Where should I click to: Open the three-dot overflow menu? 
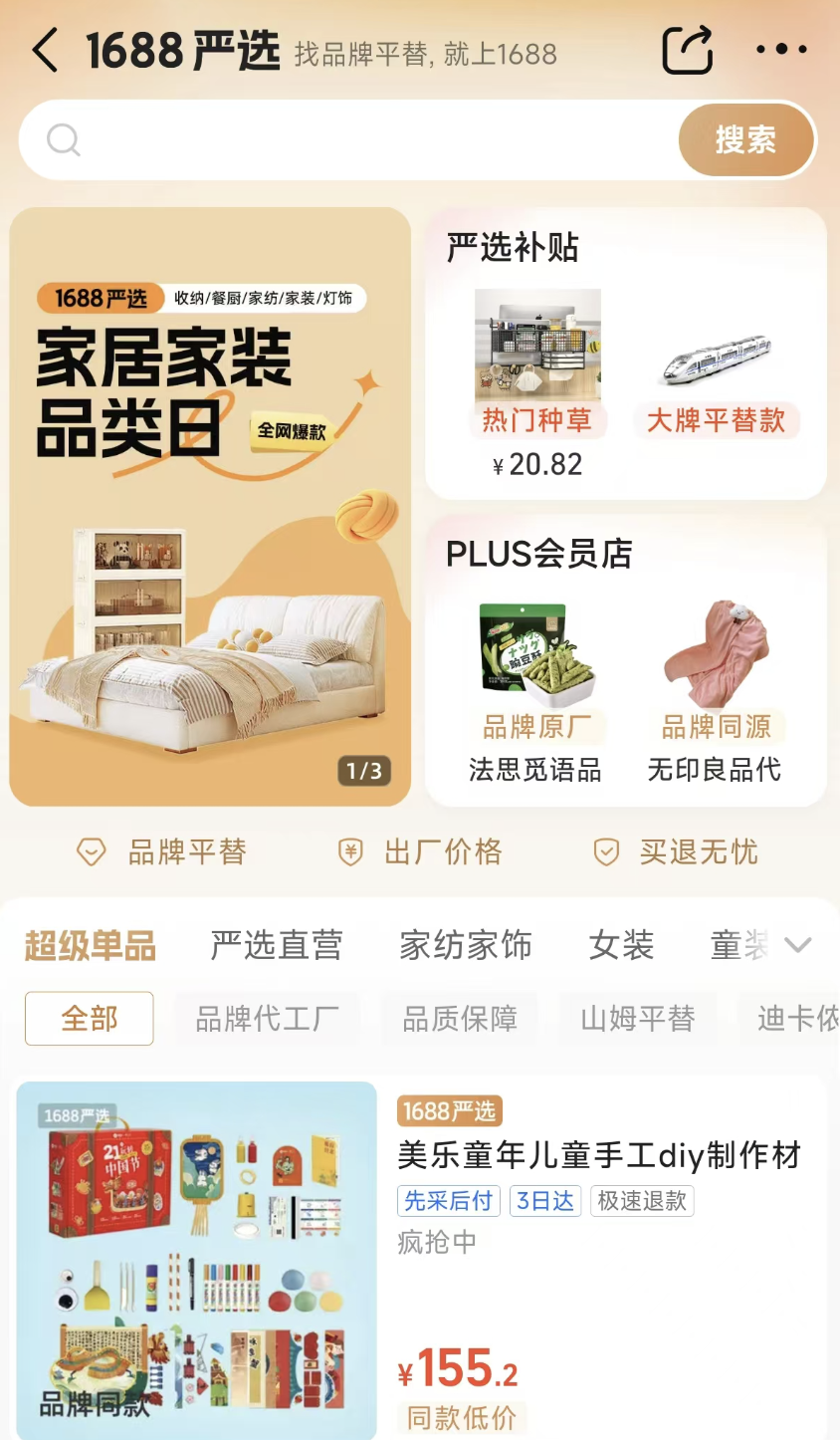point(781,50)
